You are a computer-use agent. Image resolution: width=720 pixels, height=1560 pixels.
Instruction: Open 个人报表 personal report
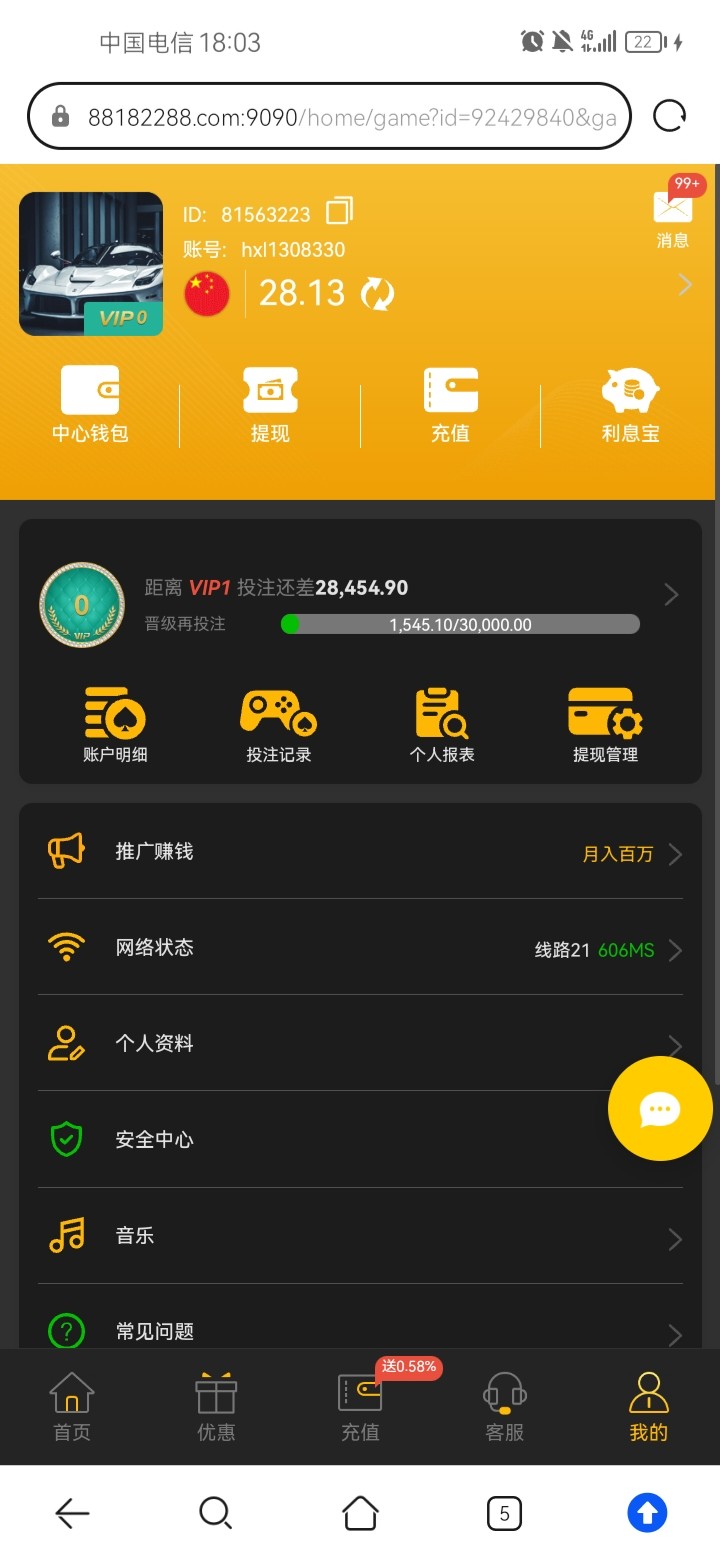point(442,725)
